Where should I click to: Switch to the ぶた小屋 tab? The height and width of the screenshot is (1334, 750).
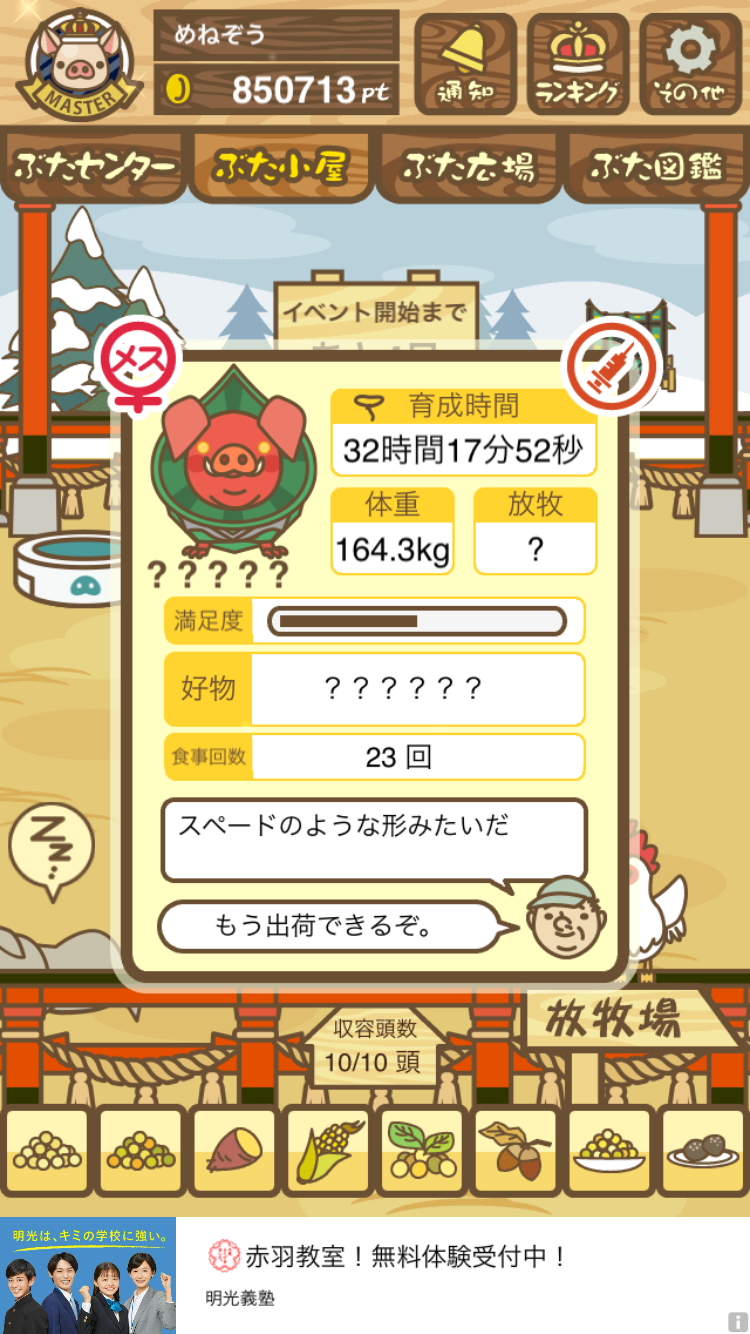(x=280, y=167)
